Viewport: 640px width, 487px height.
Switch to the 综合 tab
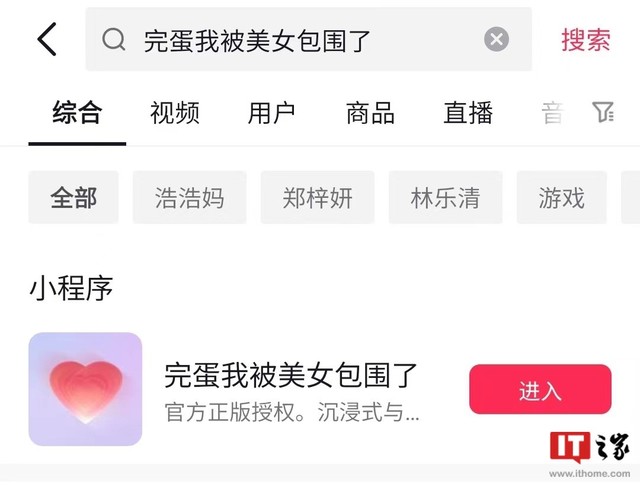[77, 113]
